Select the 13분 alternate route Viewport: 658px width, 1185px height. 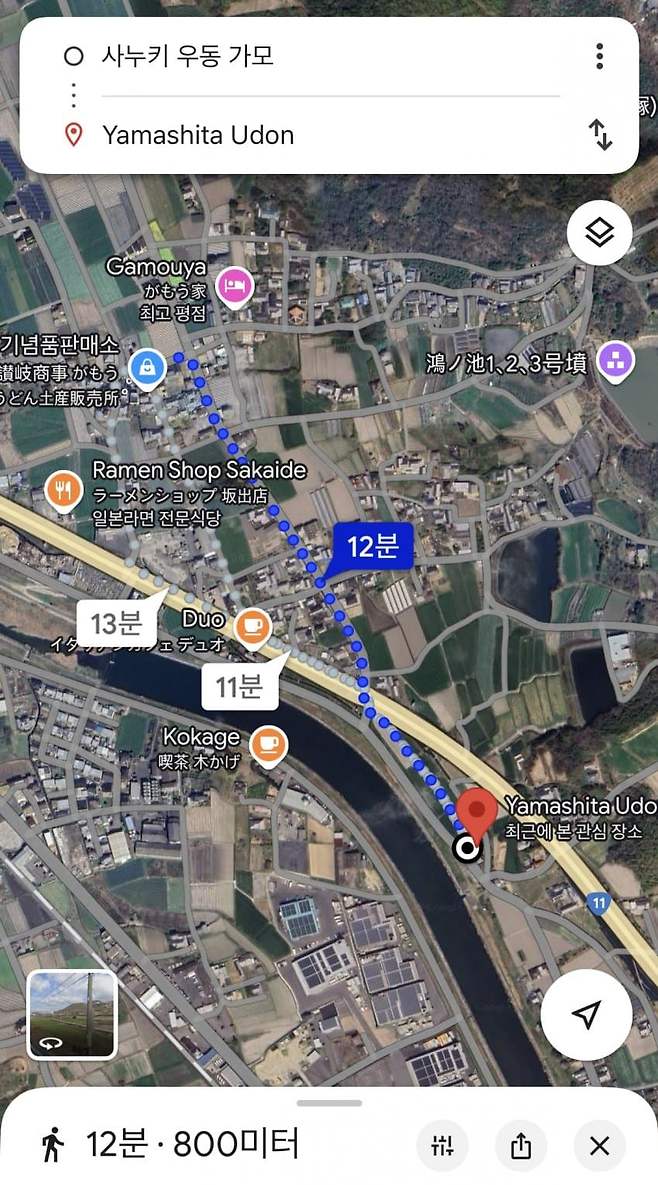coord(117,624)
